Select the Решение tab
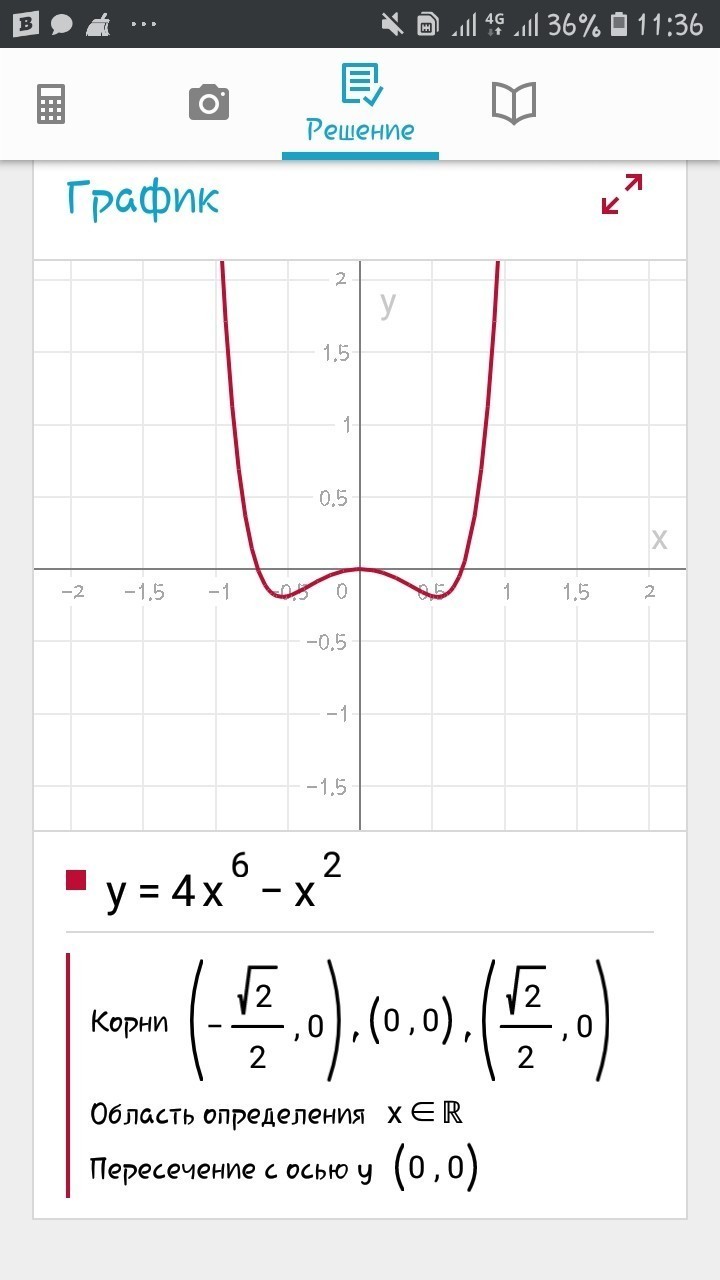 [x=360, y=105]
